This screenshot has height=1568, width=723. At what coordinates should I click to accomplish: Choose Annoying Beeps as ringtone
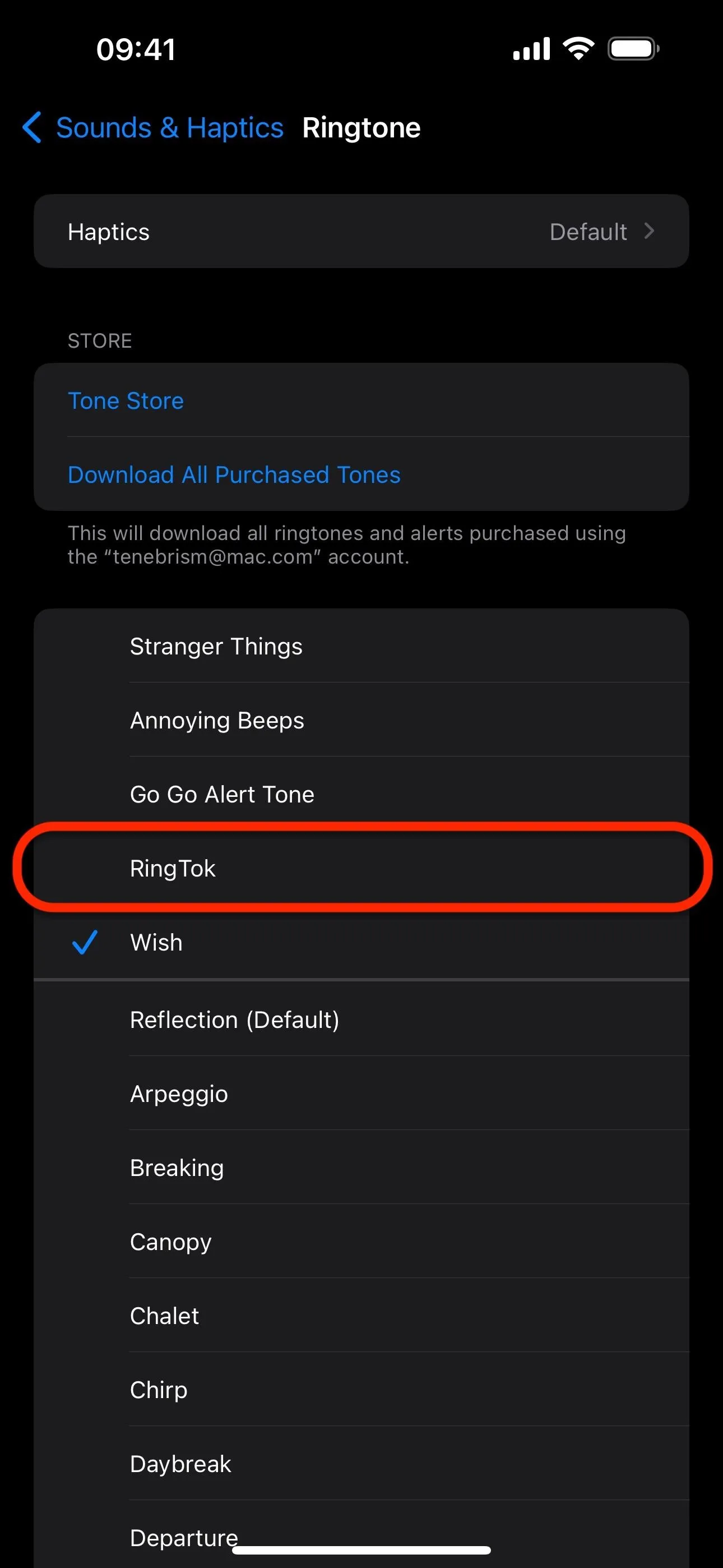361,720
